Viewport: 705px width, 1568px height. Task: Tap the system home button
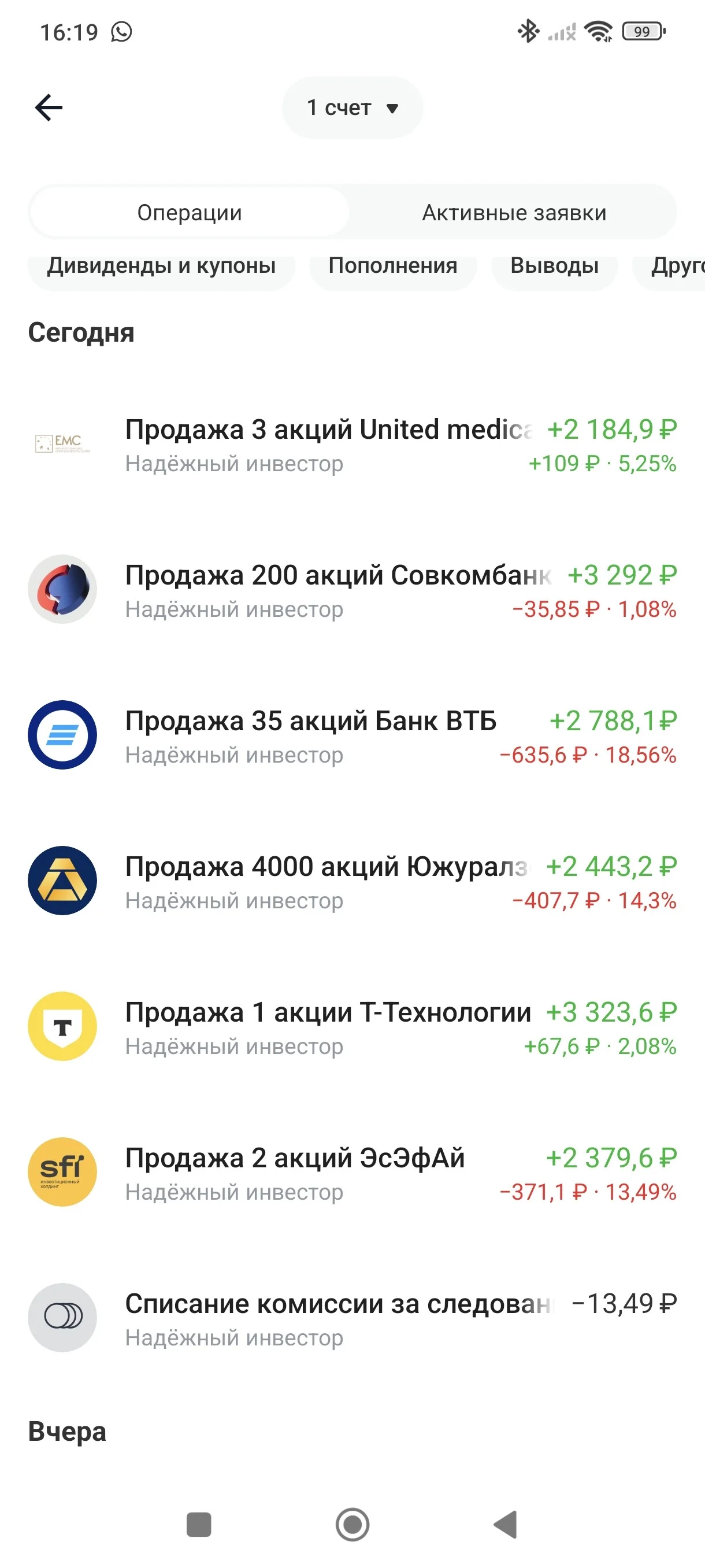point(352,1525)
